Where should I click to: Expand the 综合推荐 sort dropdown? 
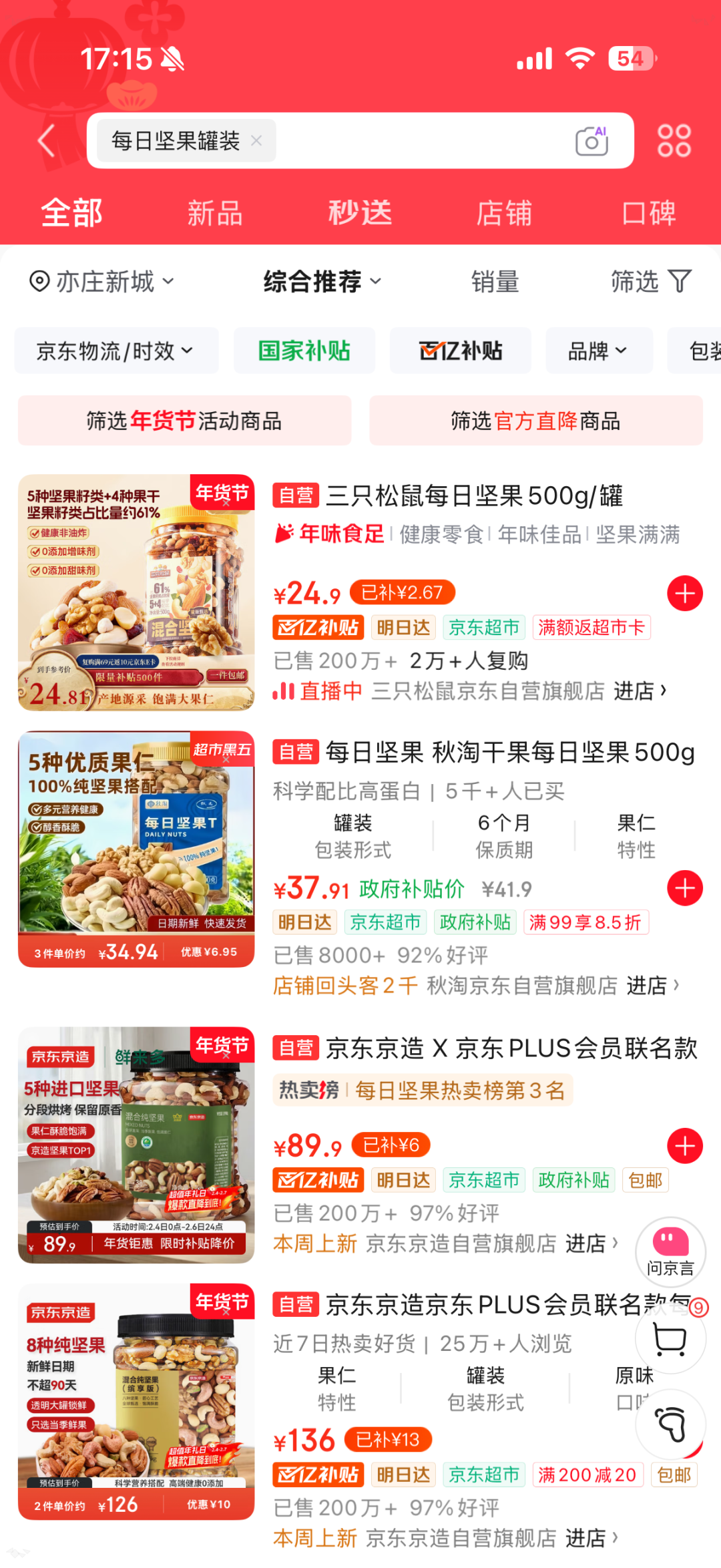click(322, 282)
